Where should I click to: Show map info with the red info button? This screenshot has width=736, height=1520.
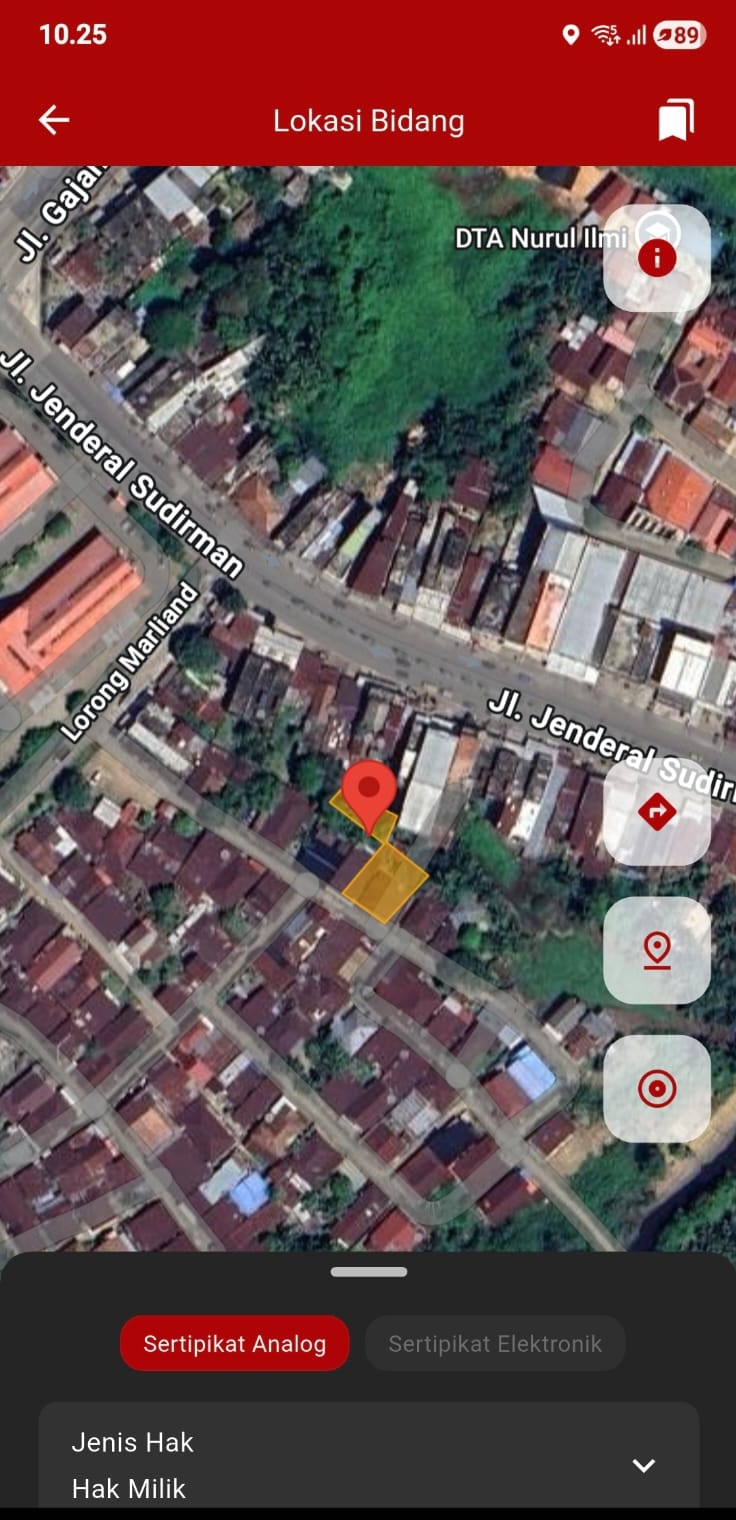tap(657, 258)
